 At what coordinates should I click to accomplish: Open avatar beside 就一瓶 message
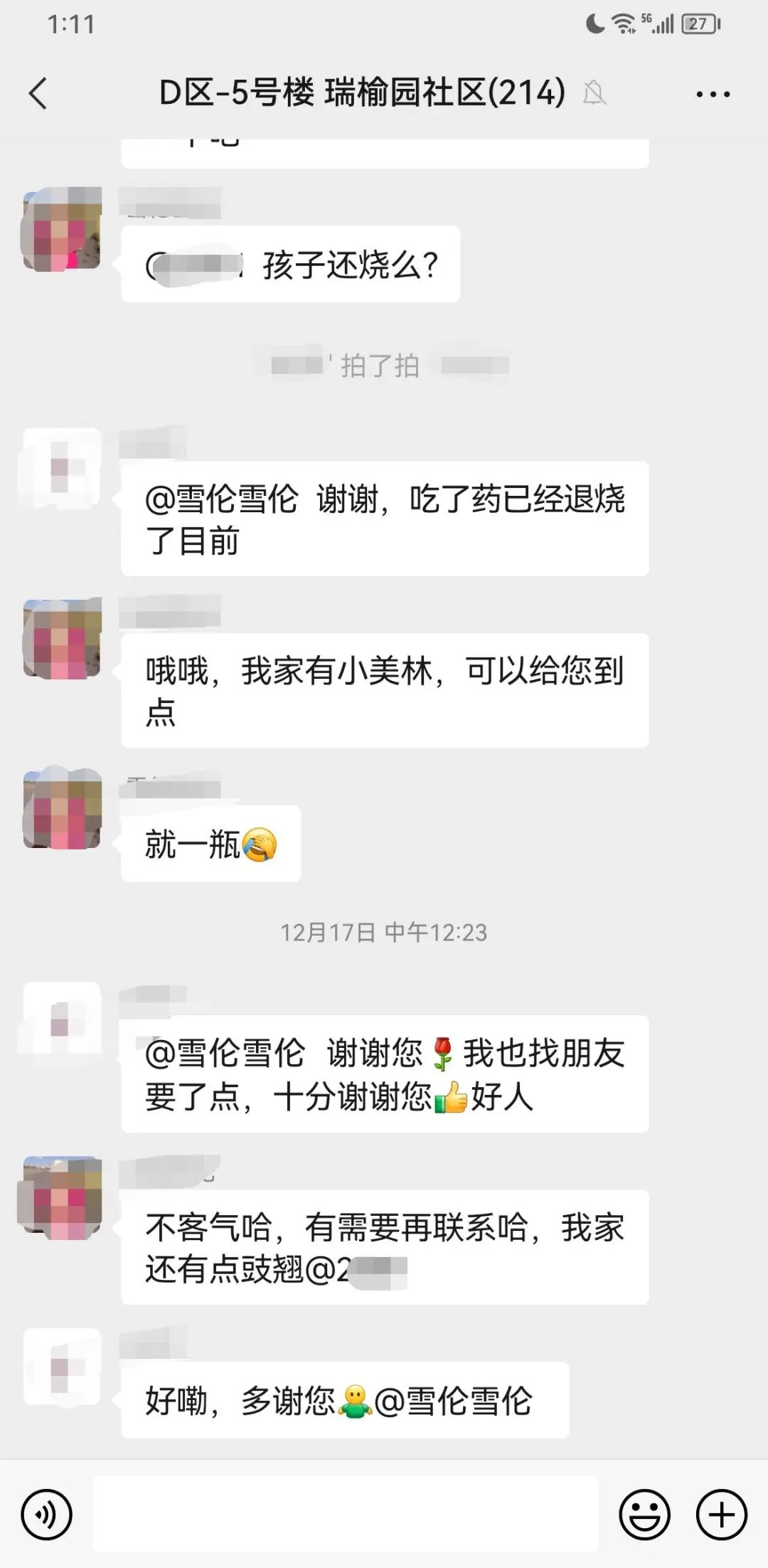point(63,809)
